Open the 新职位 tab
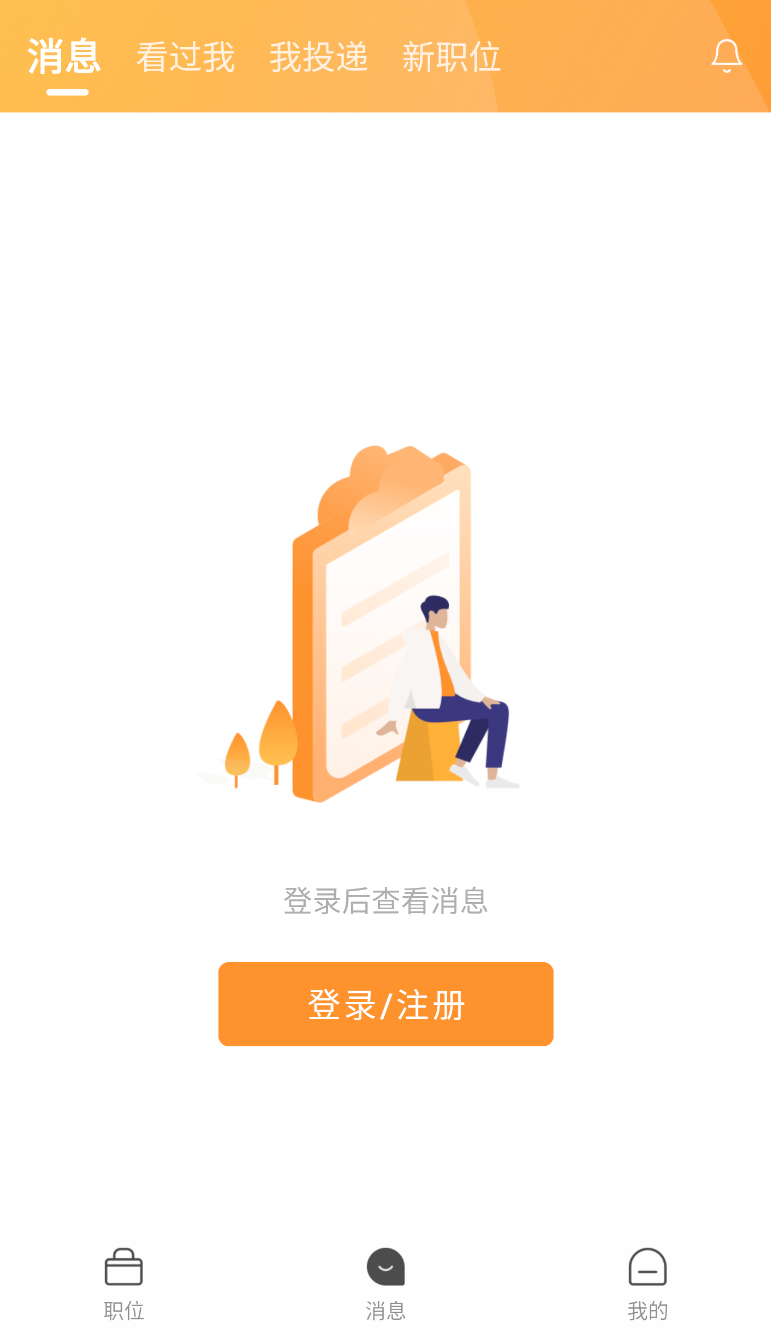771x1328 pixels. pyautogui.click(x=451, y=57)
